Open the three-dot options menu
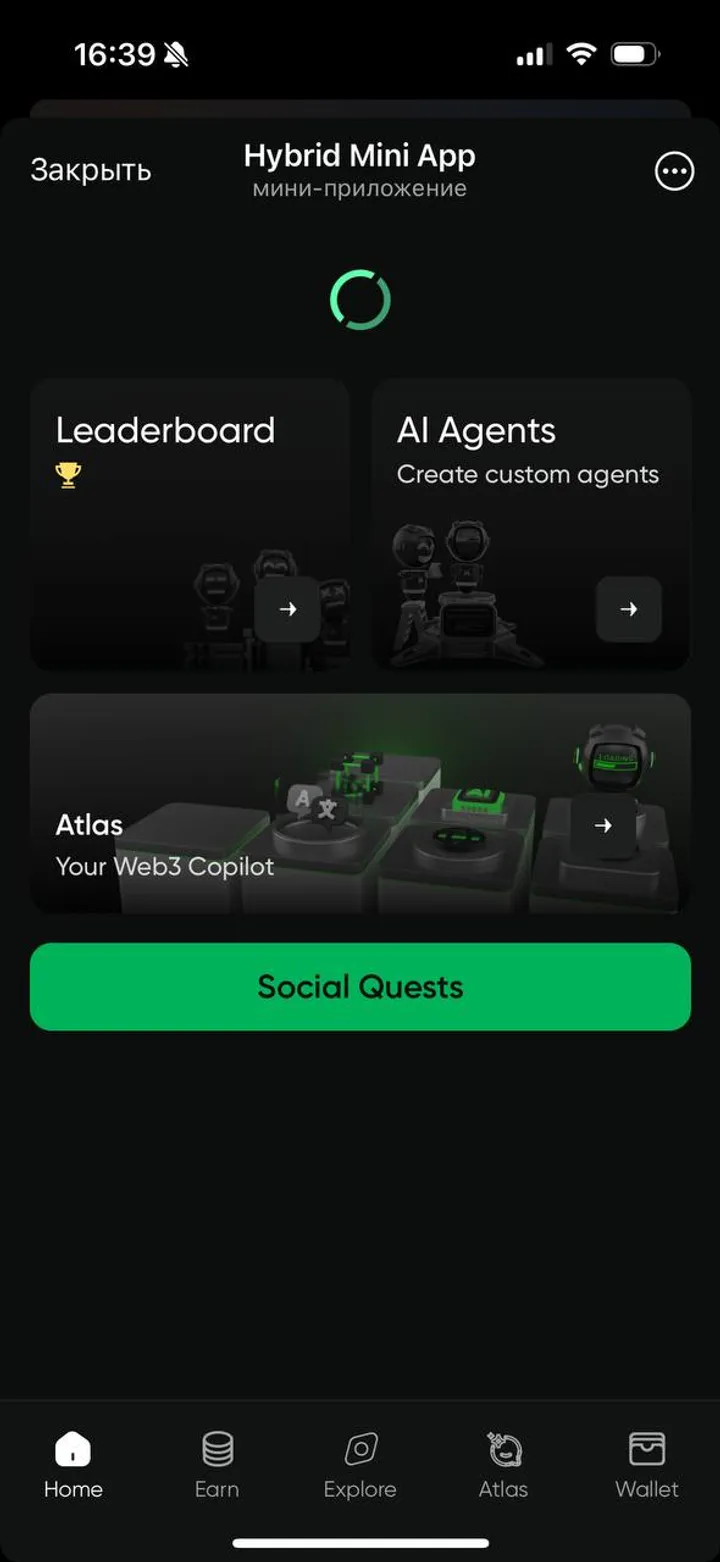Screen dimensions: 720x1562 674,171
